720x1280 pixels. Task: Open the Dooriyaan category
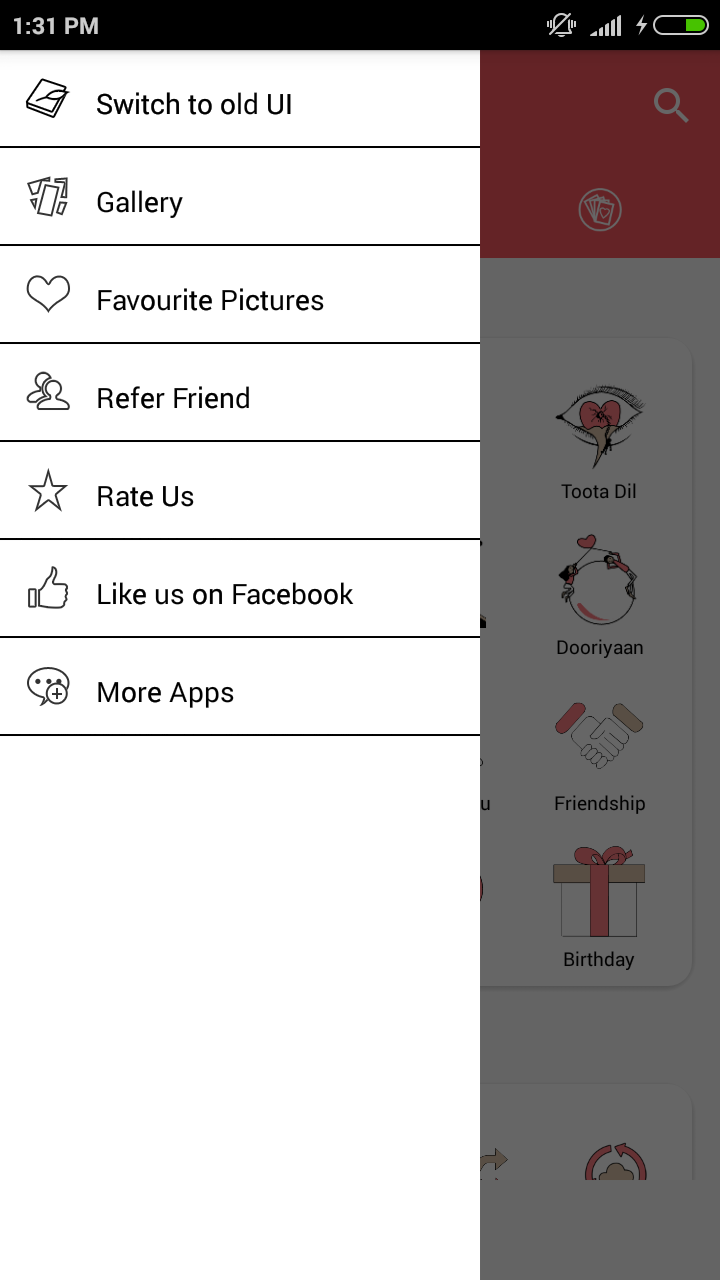click(x=599, y=595)
